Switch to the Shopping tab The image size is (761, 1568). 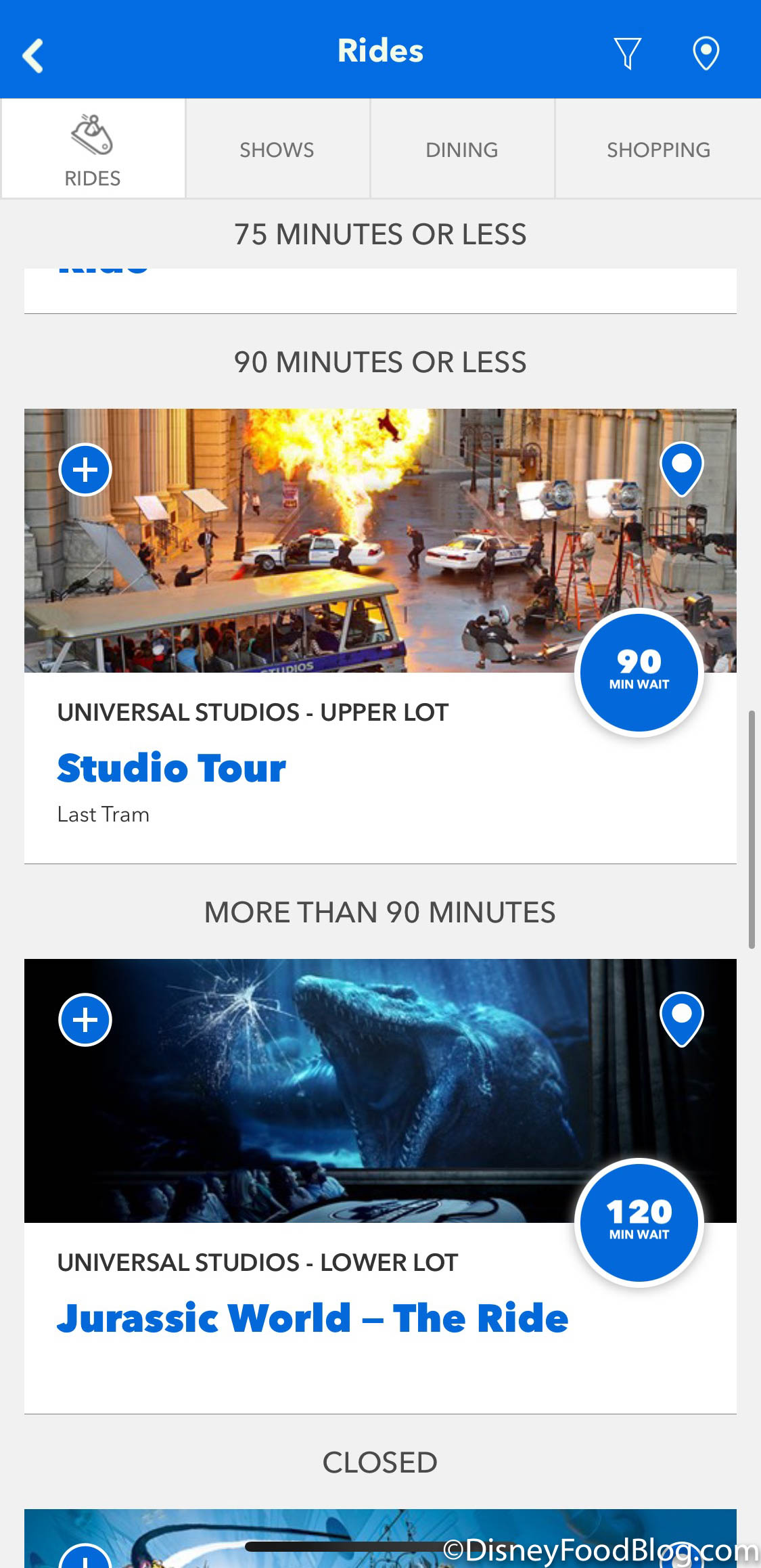[658, 150]
